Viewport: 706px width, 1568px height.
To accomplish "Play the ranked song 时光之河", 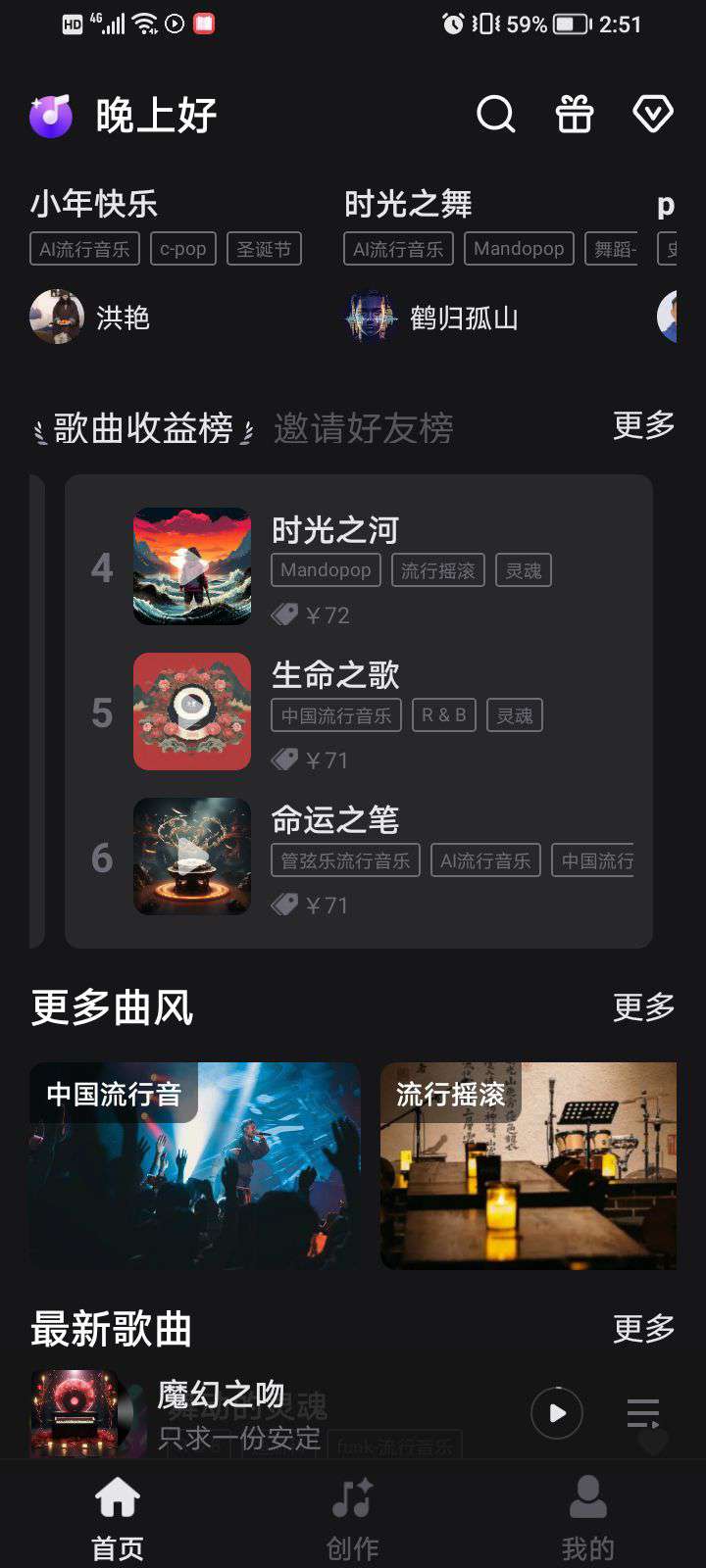I will [192, 566].
